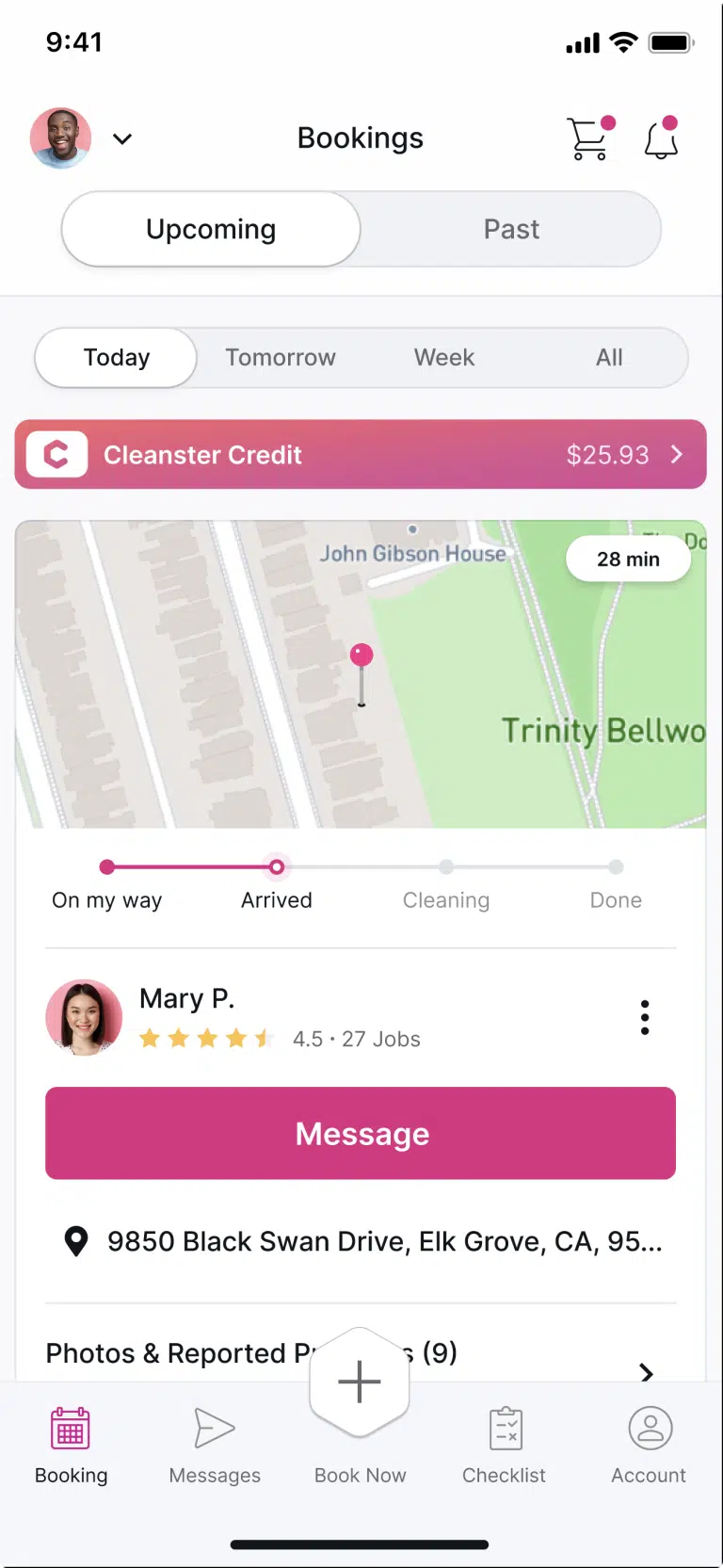Open the options menu for Mary P.
723x1568 pixels.
tap(644, 1017)
